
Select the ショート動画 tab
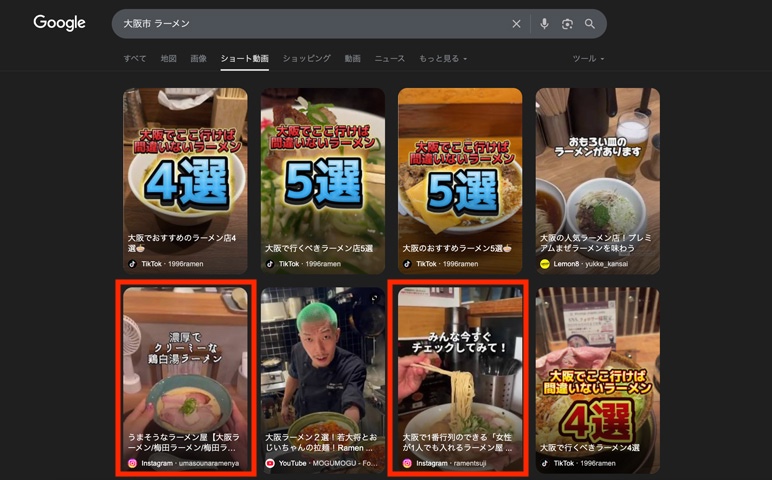pos(244,59)
